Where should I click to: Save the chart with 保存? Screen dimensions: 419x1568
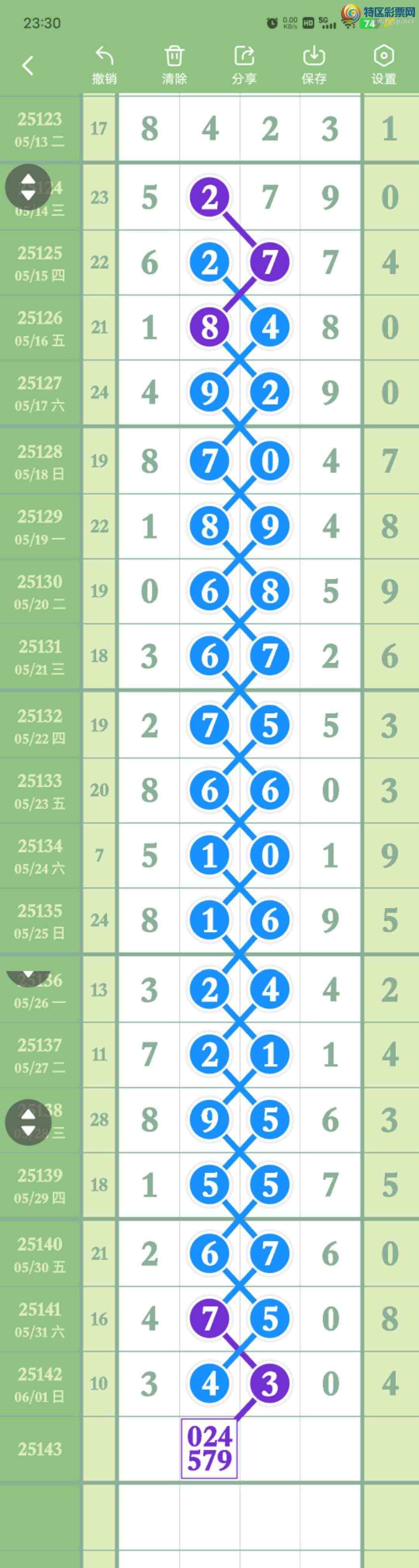pos(314,64)
